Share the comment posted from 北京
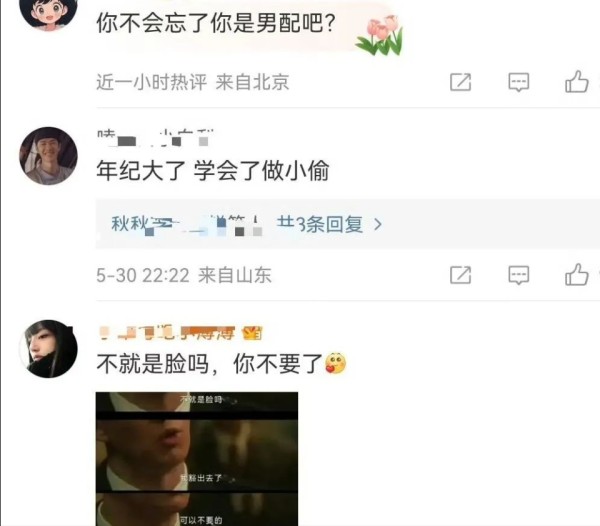This screenshot has height=526, width=600. pos(460,83)
